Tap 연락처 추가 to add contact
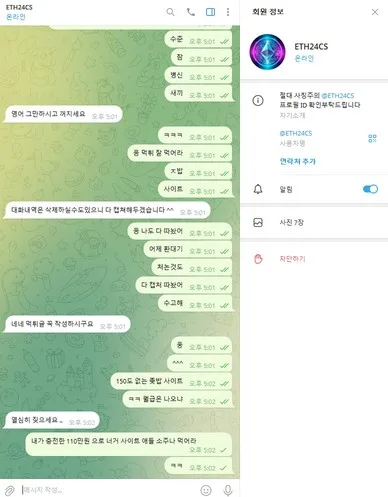Screen dimensions: 388x497 pos(298,161)
